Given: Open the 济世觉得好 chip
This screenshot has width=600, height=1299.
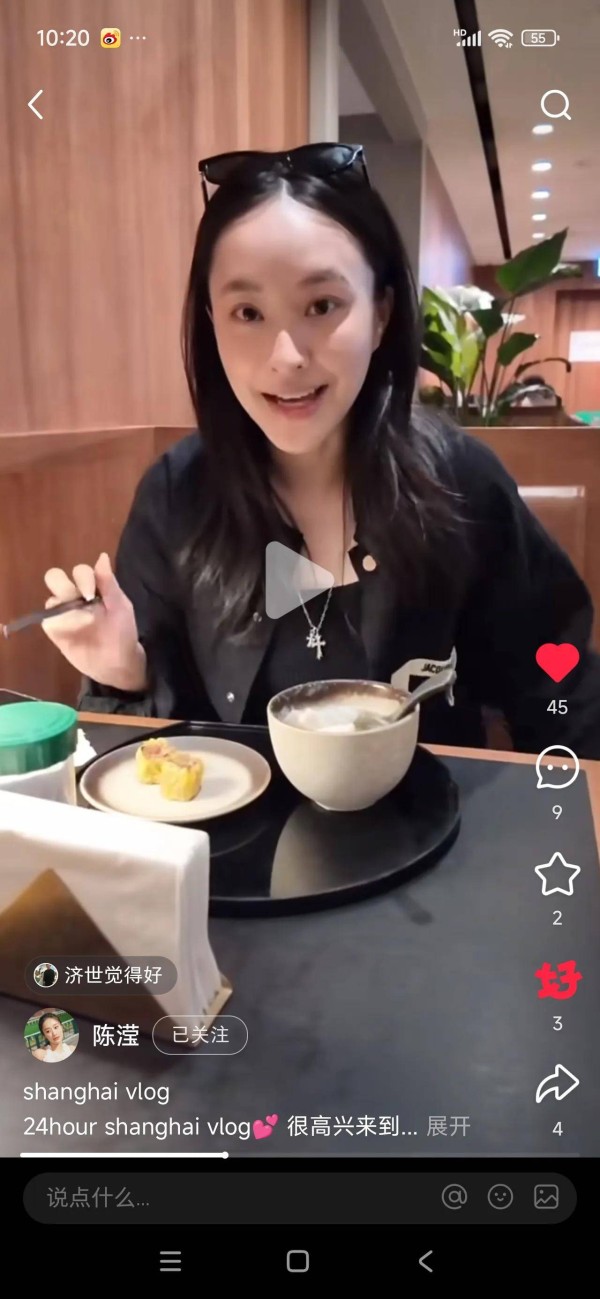Looking at the screenshot, I should point(101,975).
